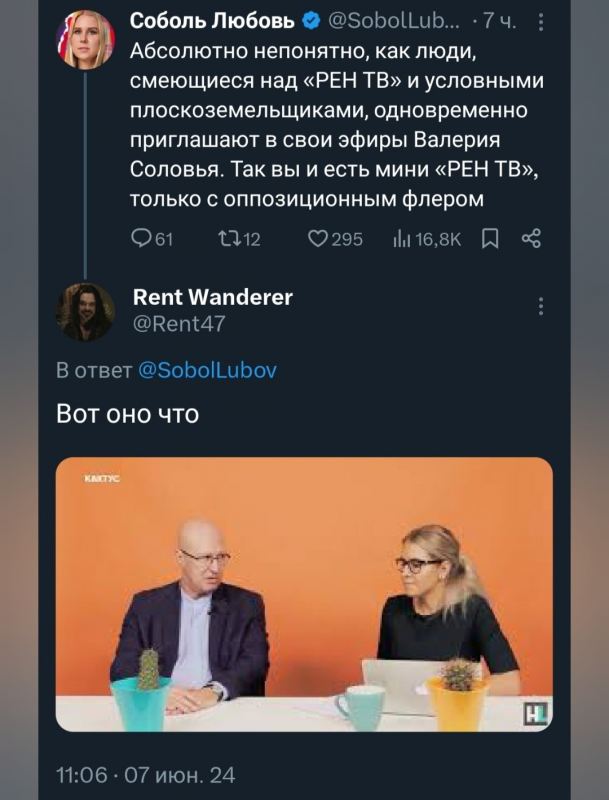The width and height of the screenshot is (609, 800).
Task: Open the attached image in Rent Wanderer's reply
Action: pyautogui.click(x=304, y=594)
